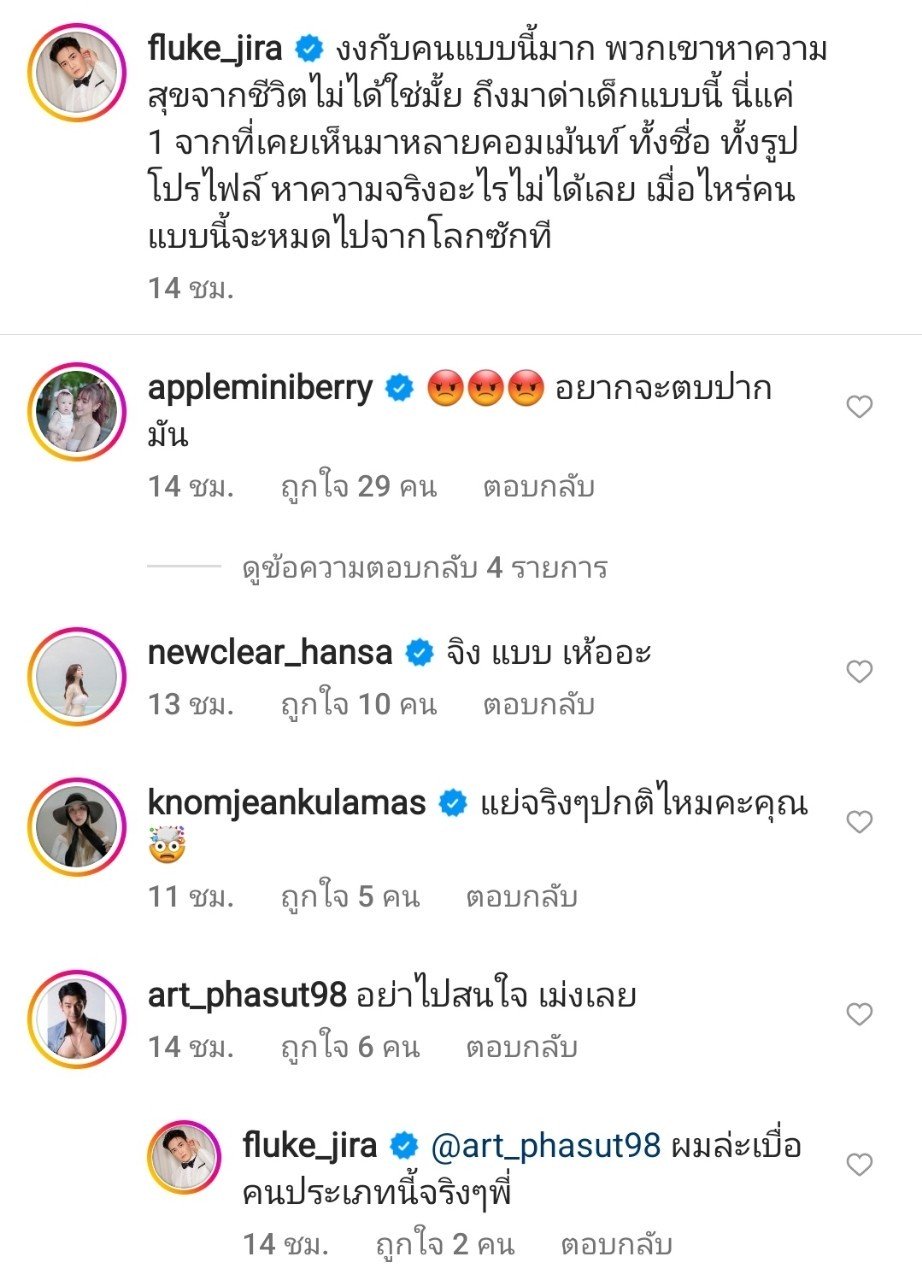Like knomjeankulamas's comment

click(x=859, y=822)
